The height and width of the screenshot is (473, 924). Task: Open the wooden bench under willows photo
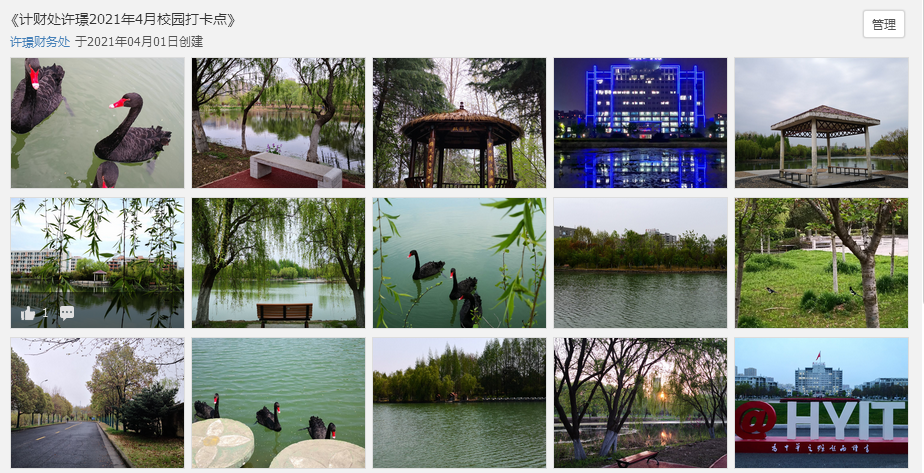[x=278, y=262]
